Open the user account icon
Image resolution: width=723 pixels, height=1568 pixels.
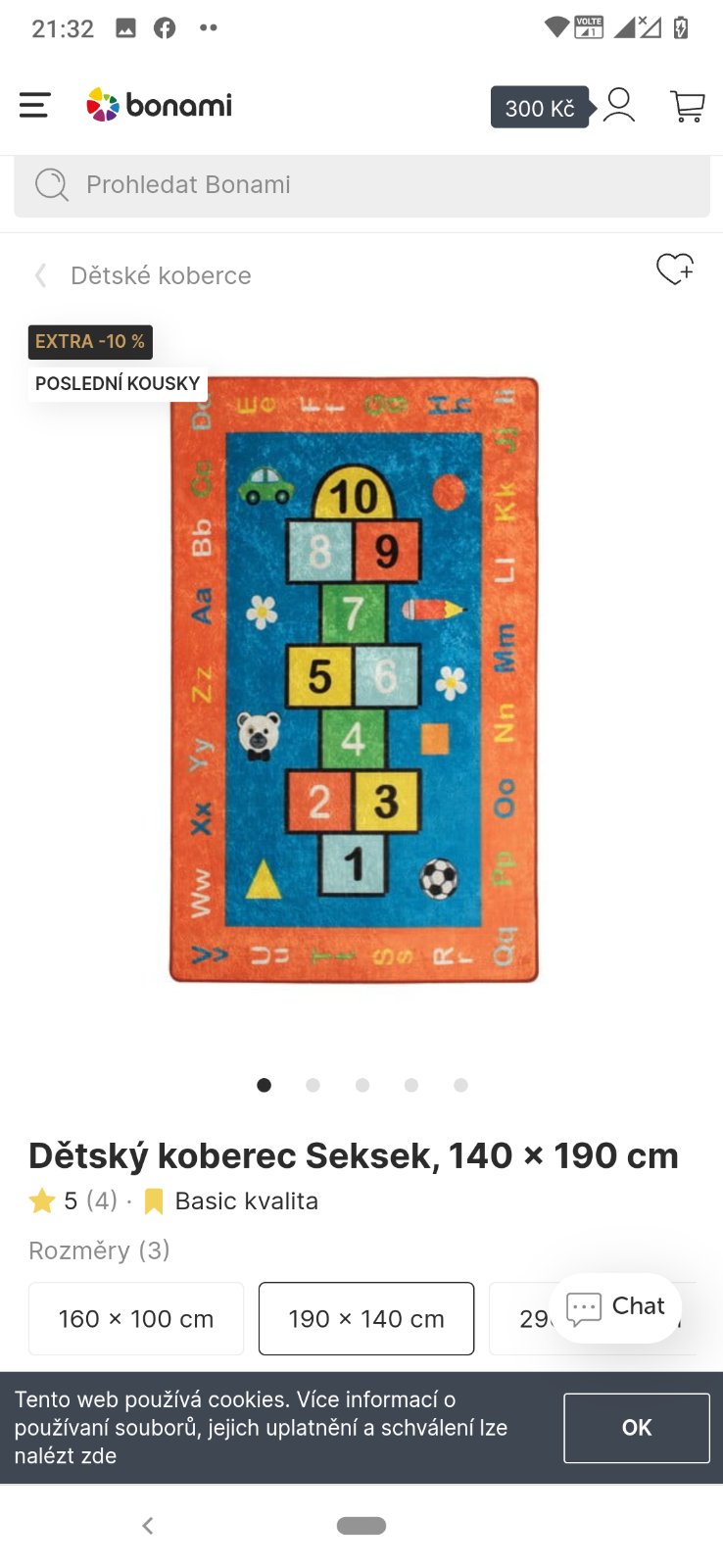619,105
